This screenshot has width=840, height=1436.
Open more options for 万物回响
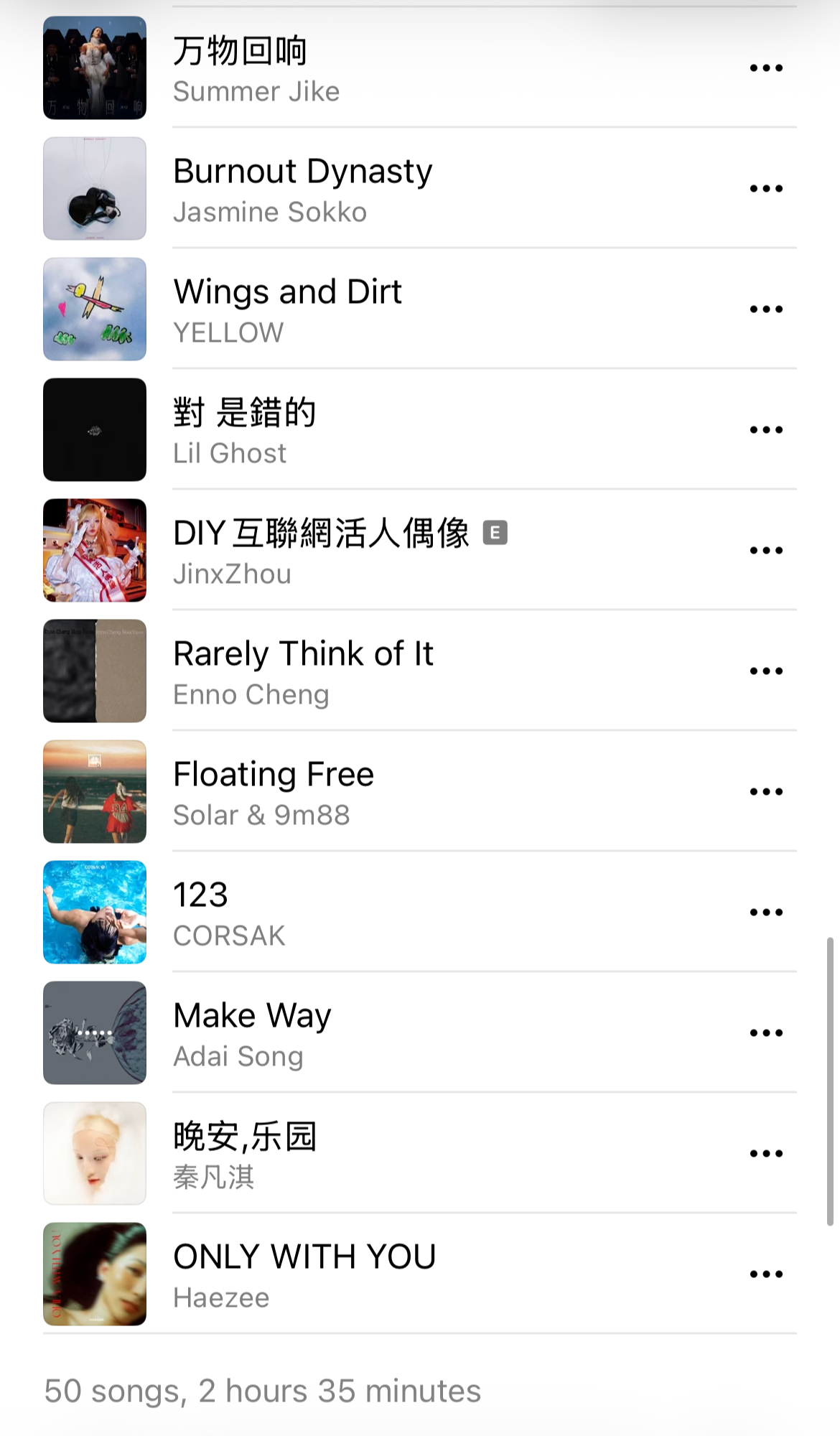[765, 68]
